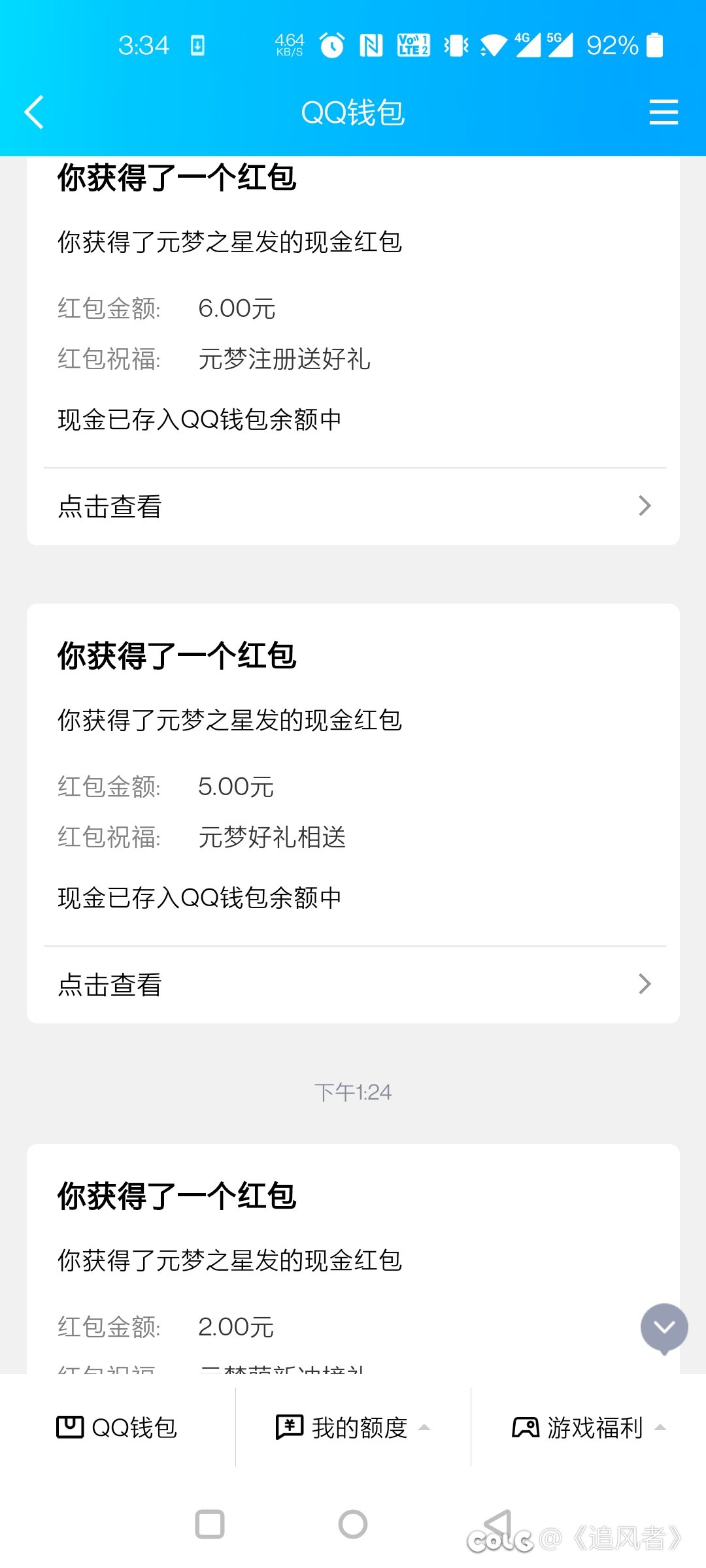Image resolution: width=706 pixels, height=1568 pixels.
Task: Open the 2.00元 red packet card
Action: 353,1259
